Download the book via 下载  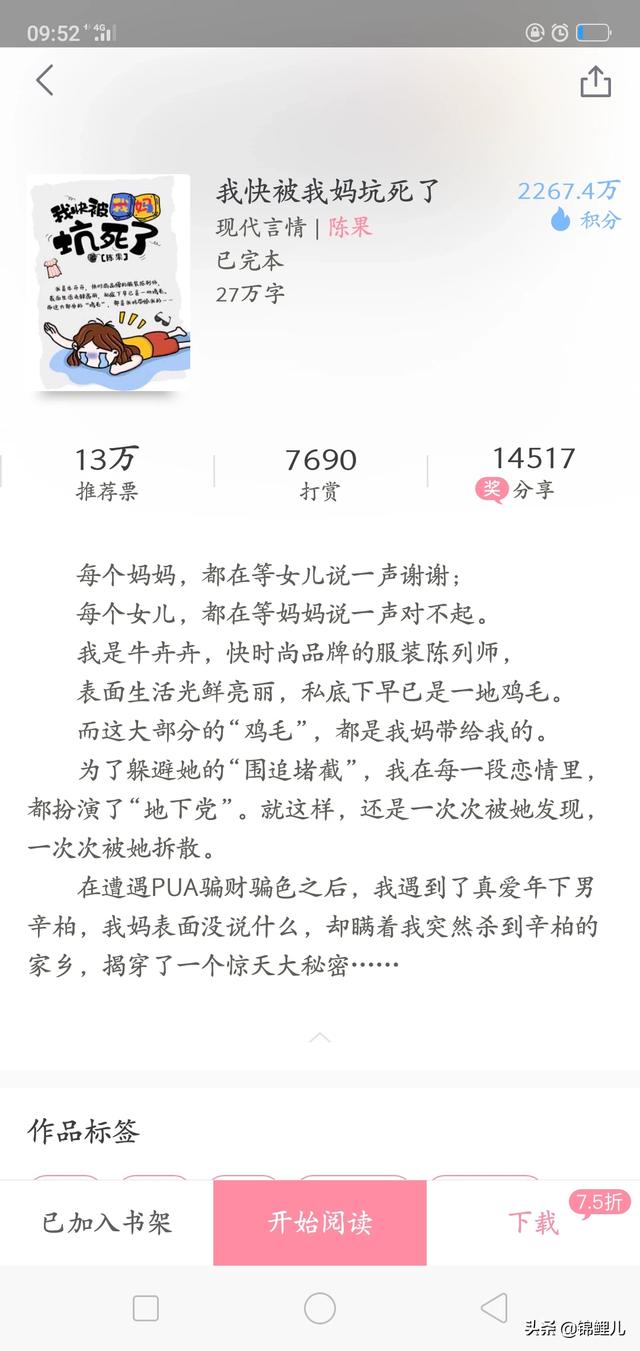coord(533,1222)
